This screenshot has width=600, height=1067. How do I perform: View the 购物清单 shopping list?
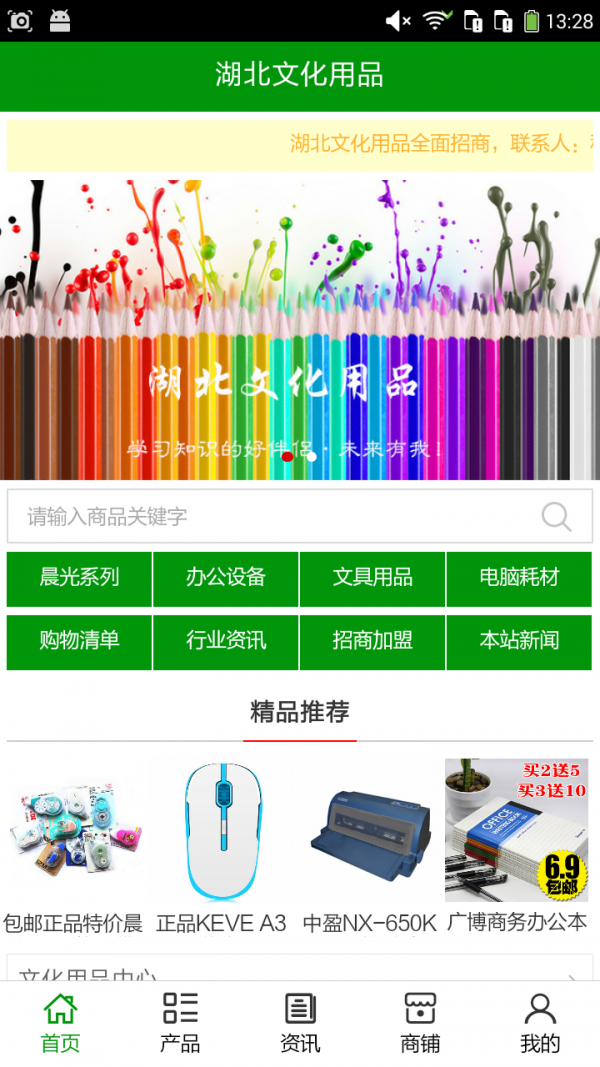pyautogui.click(x=79, y=641)
